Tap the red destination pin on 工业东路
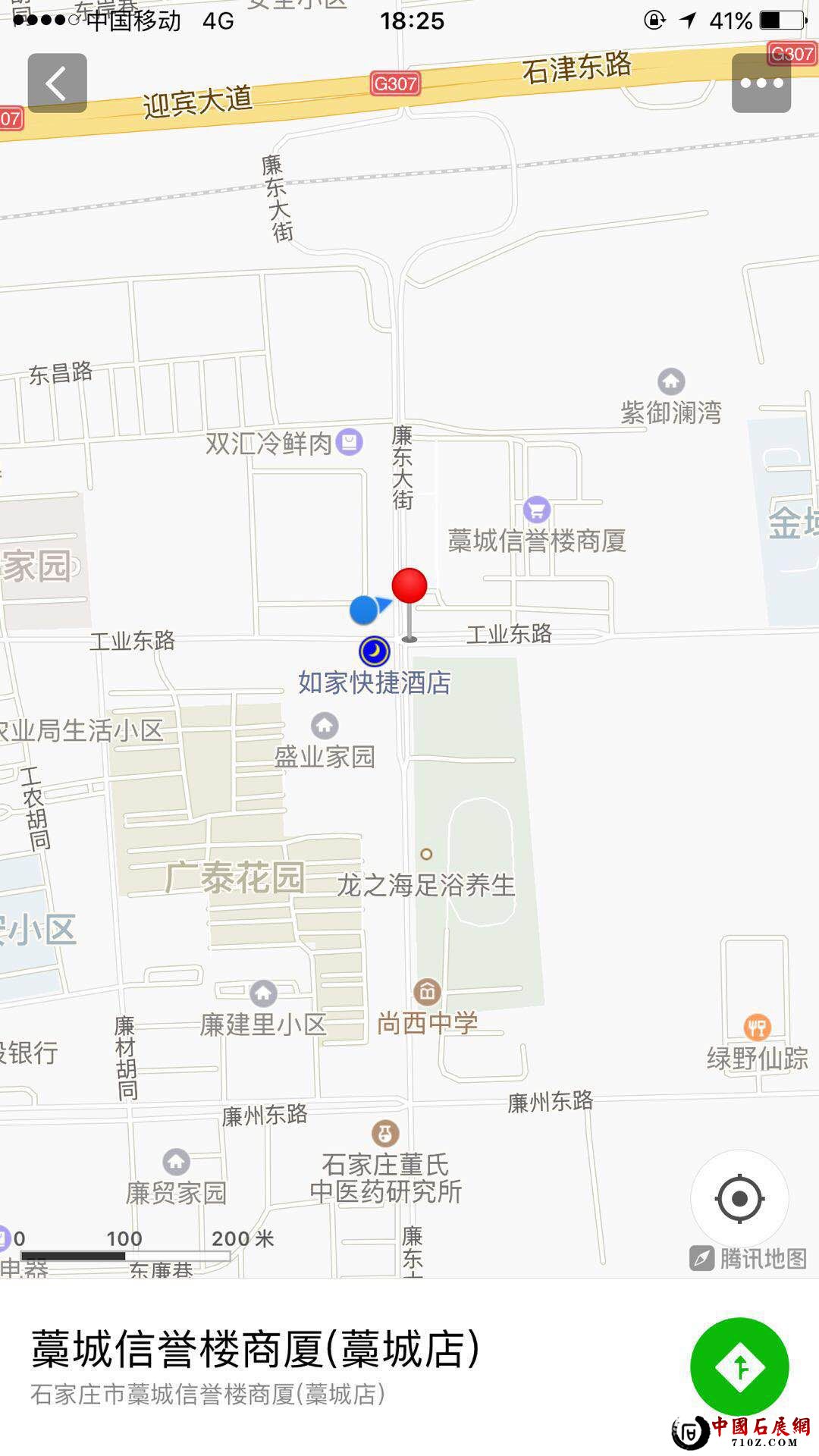This screenshot has height=1456, width=819. [409, 585]
